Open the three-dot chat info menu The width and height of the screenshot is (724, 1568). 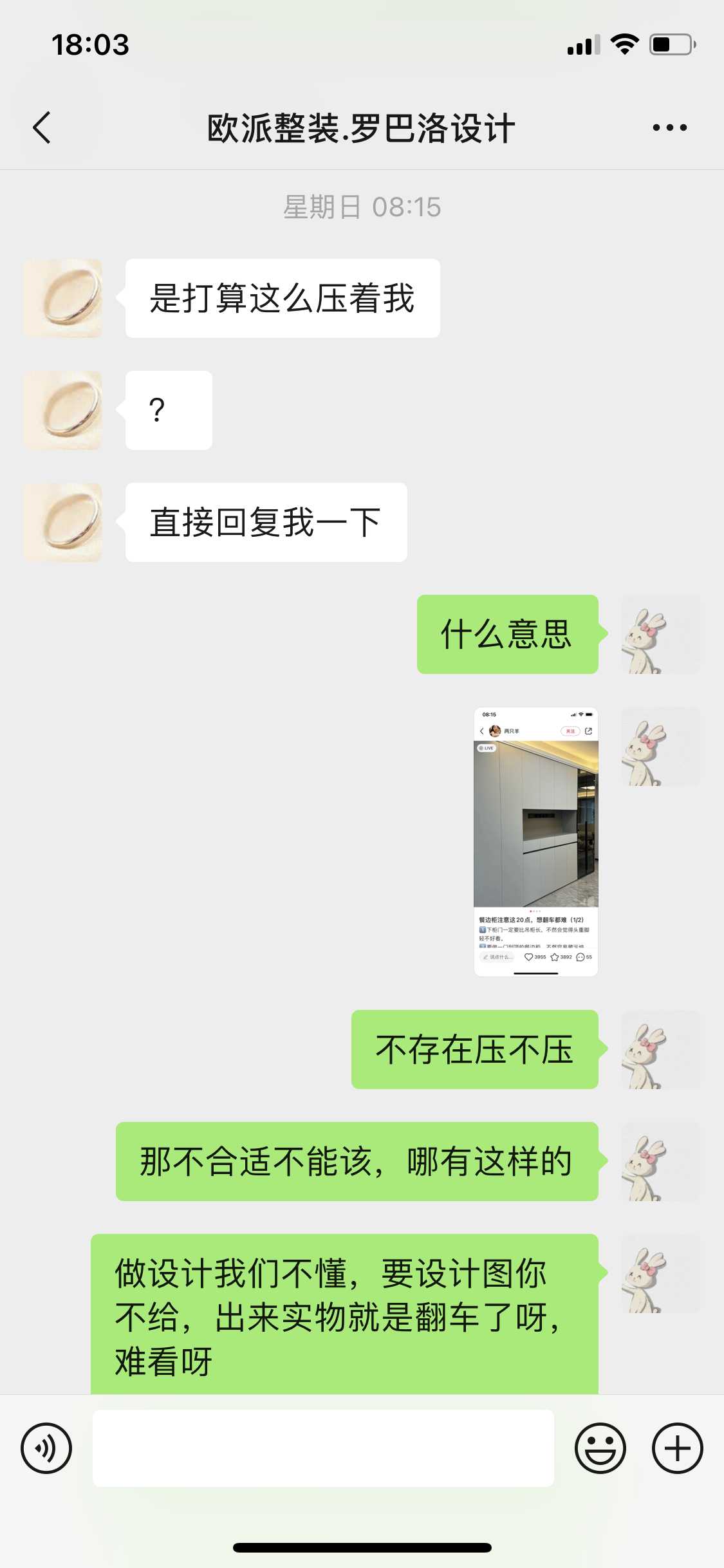669,127
